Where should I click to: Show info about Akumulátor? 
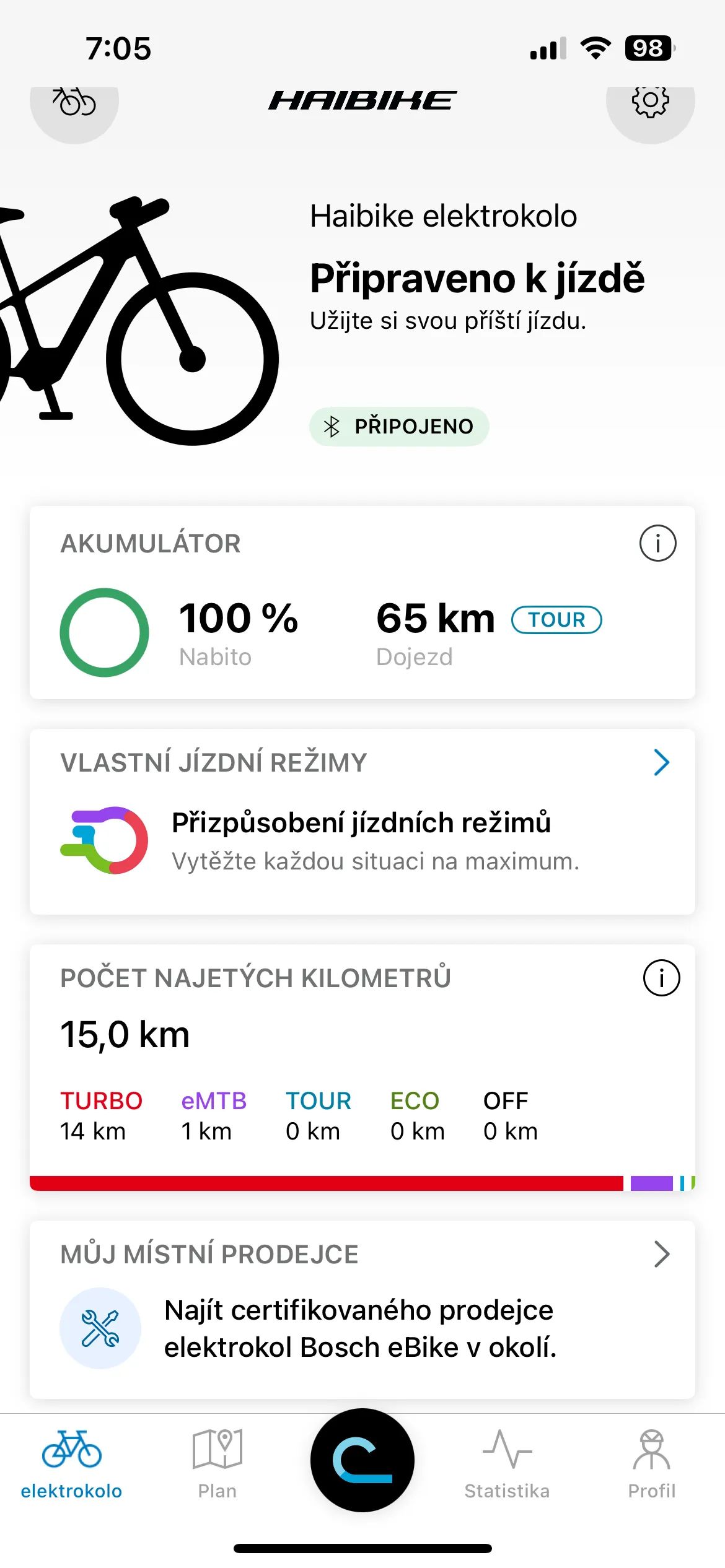[x=657, y=543]
